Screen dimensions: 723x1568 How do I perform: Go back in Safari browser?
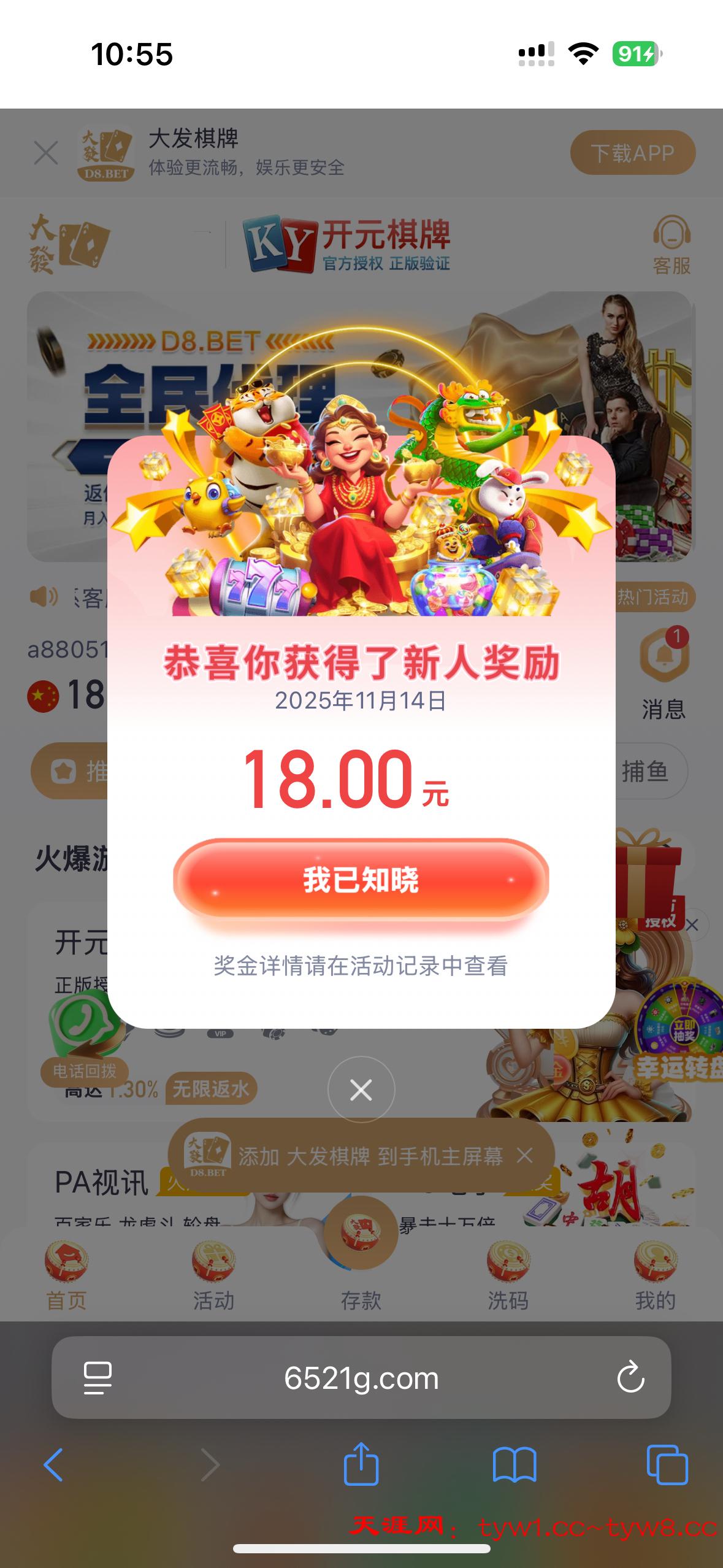53,1465
